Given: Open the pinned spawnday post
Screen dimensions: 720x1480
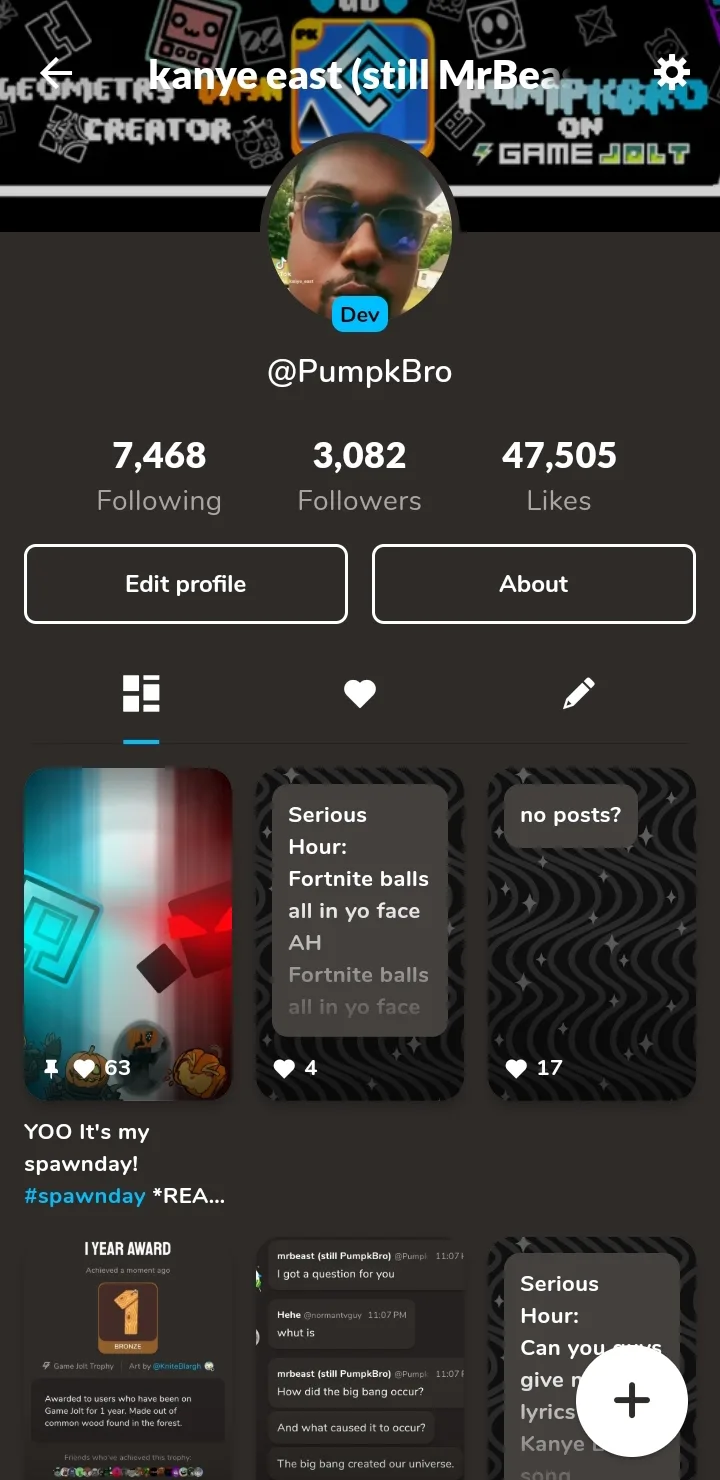Looking at the screenshot, I should pos(128,934).
